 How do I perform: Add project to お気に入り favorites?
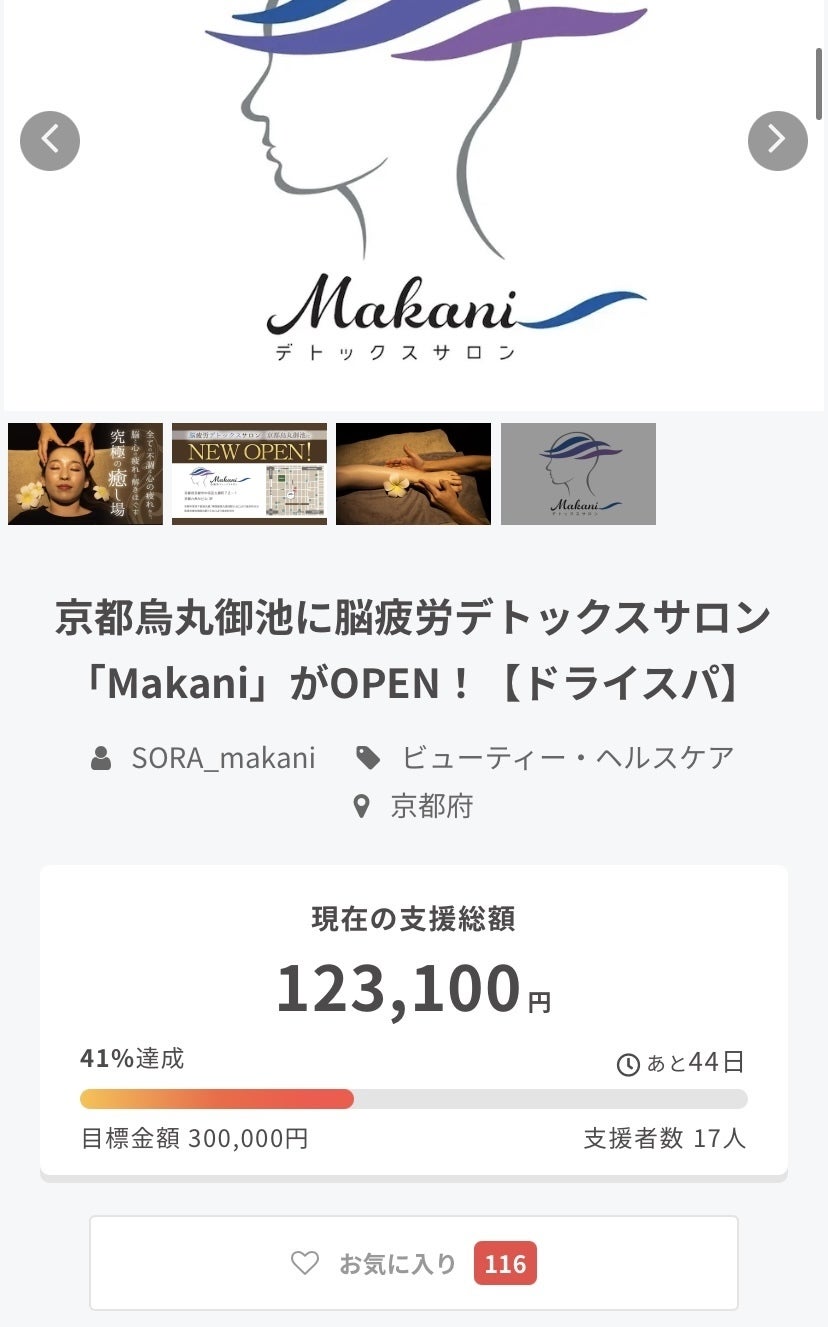click(x=413, y=1263)
